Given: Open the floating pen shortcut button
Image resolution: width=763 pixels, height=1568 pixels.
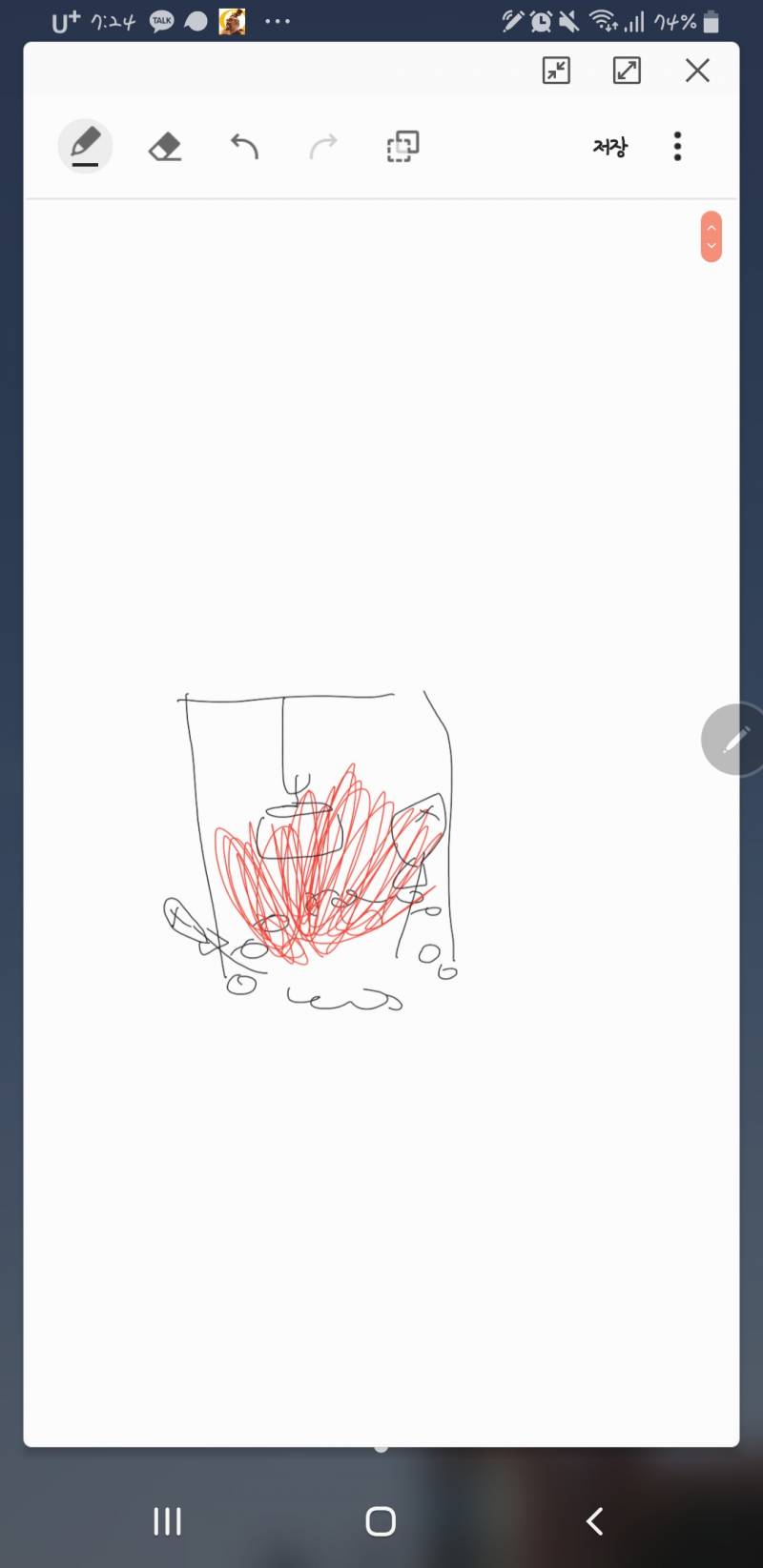Looking at the screenshot, I should 734,740.
